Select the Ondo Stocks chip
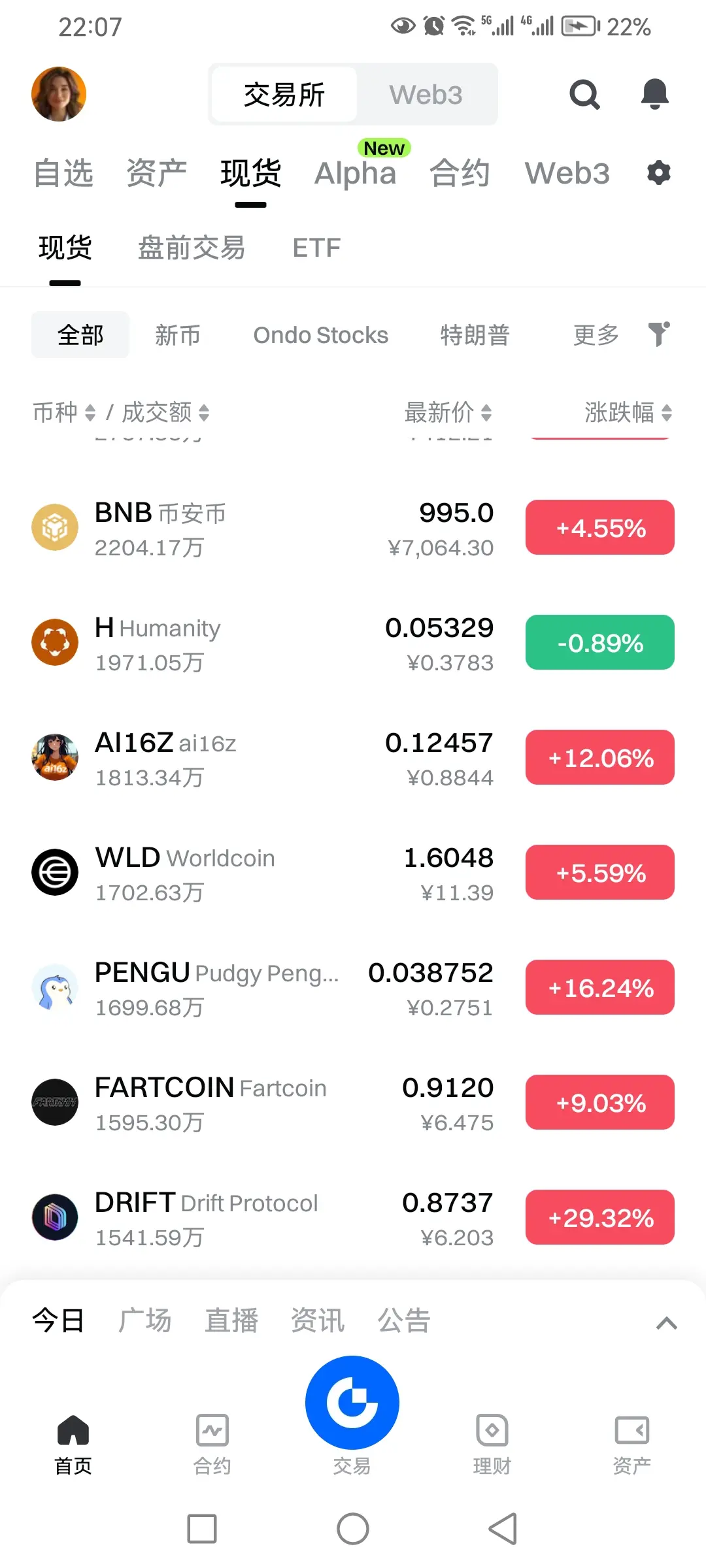 pyautogui.click(x=320, y=335)
